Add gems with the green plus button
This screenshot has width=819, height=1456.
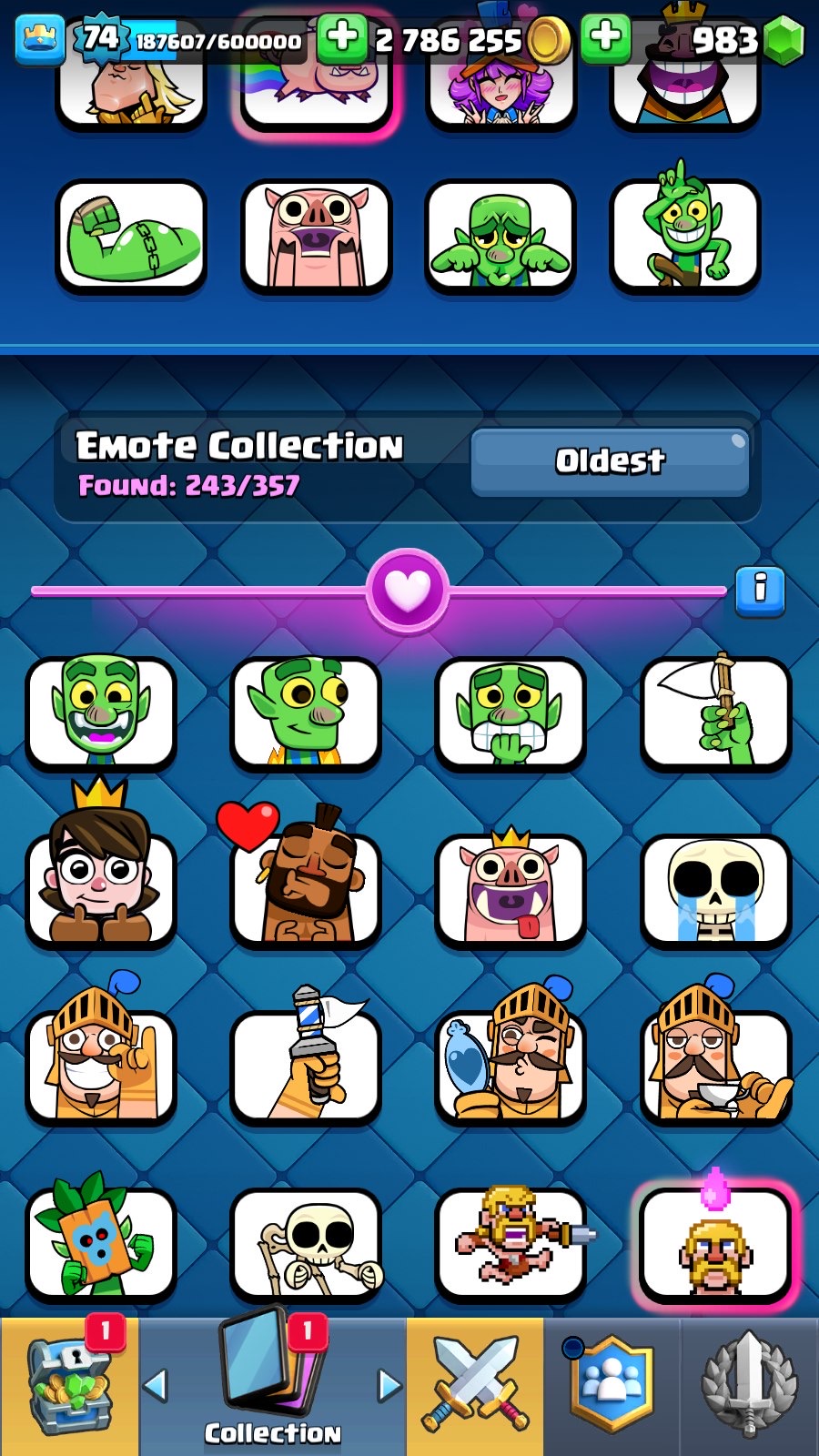(x=605, y=39)
